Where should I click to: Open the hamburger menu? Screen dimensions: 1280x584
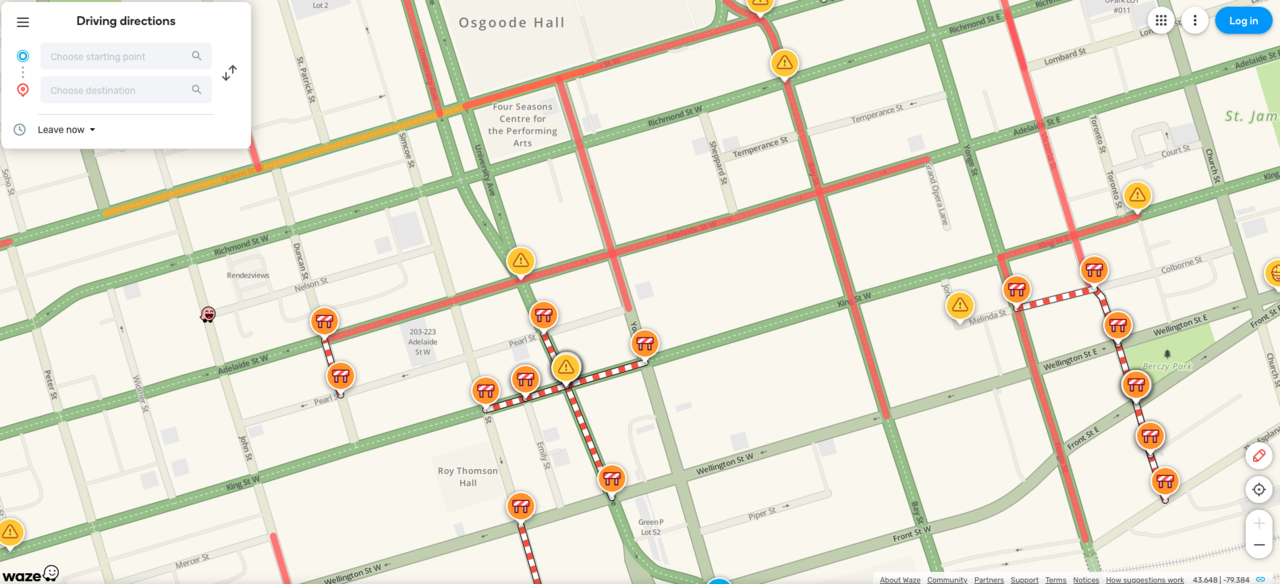point(23,22)
